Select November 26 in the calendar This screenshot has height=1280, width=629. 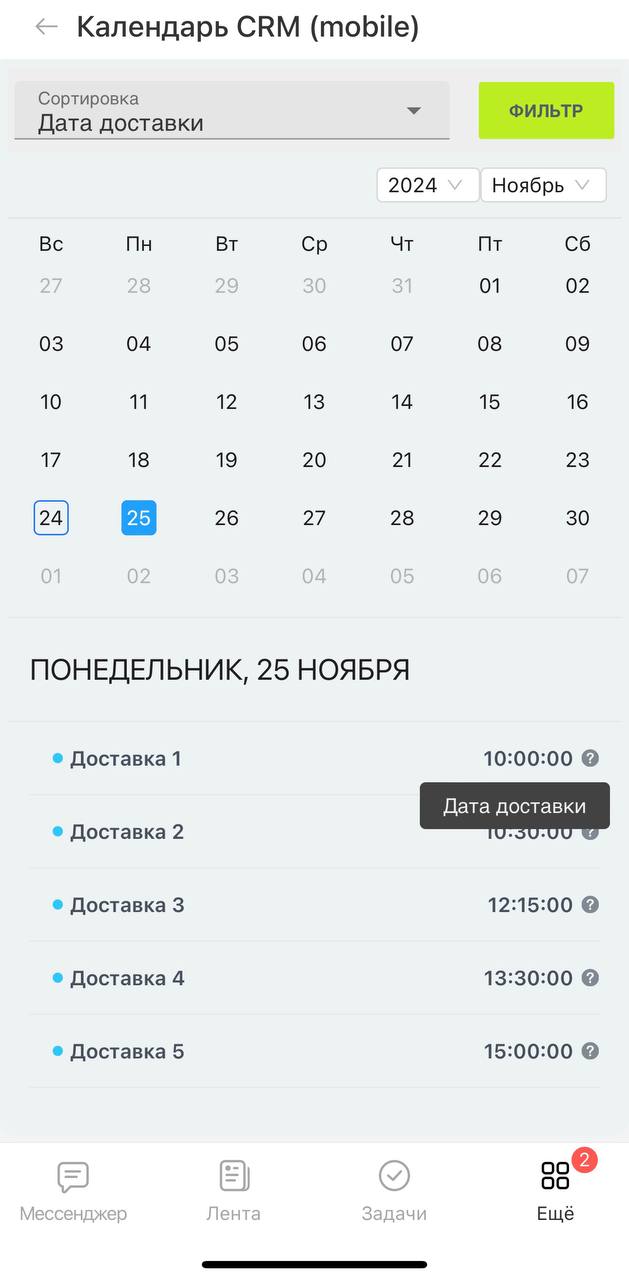pyautogui.click(x=227, y=518)
